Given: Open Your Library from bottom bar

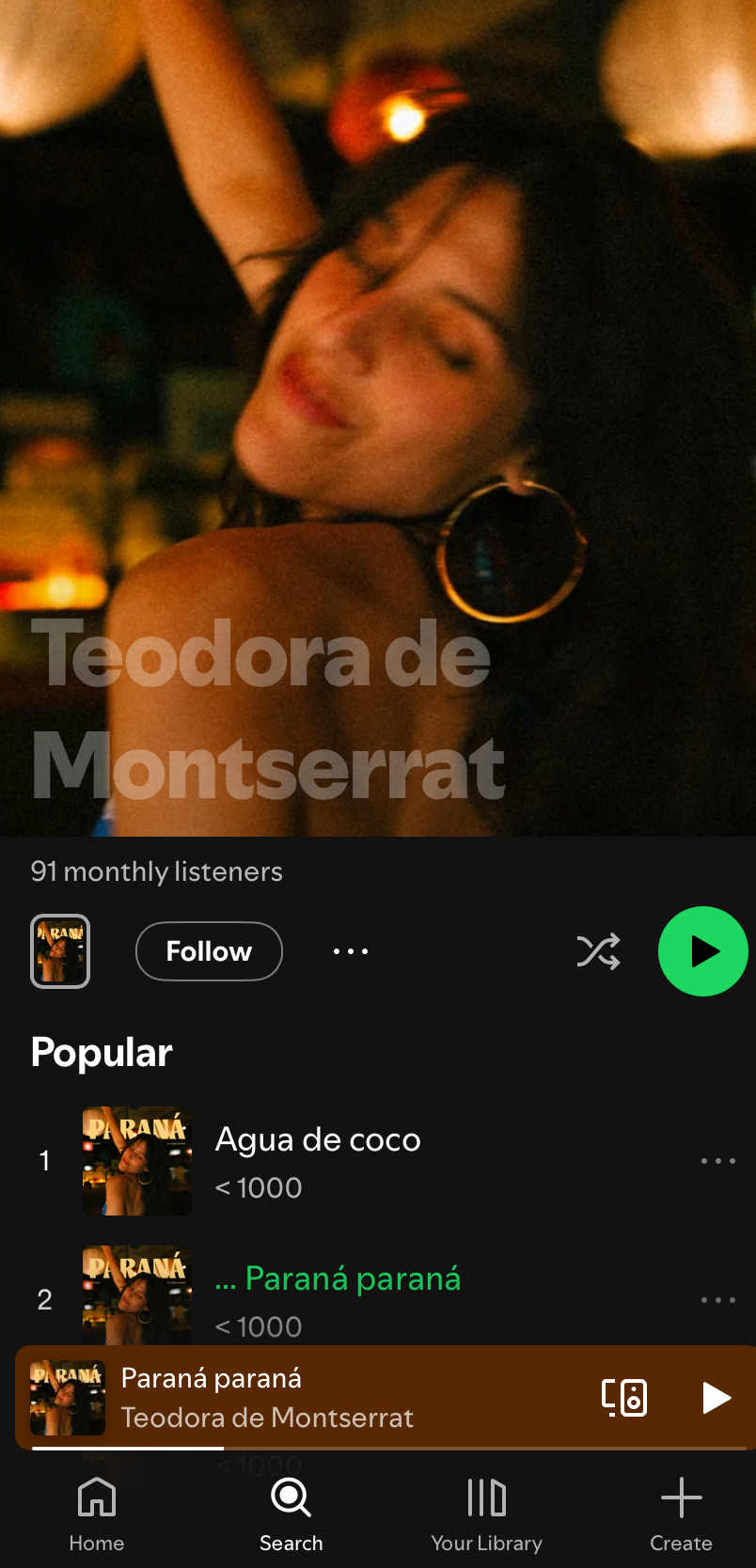Looking at the screenshot, I should point(486,1513).
